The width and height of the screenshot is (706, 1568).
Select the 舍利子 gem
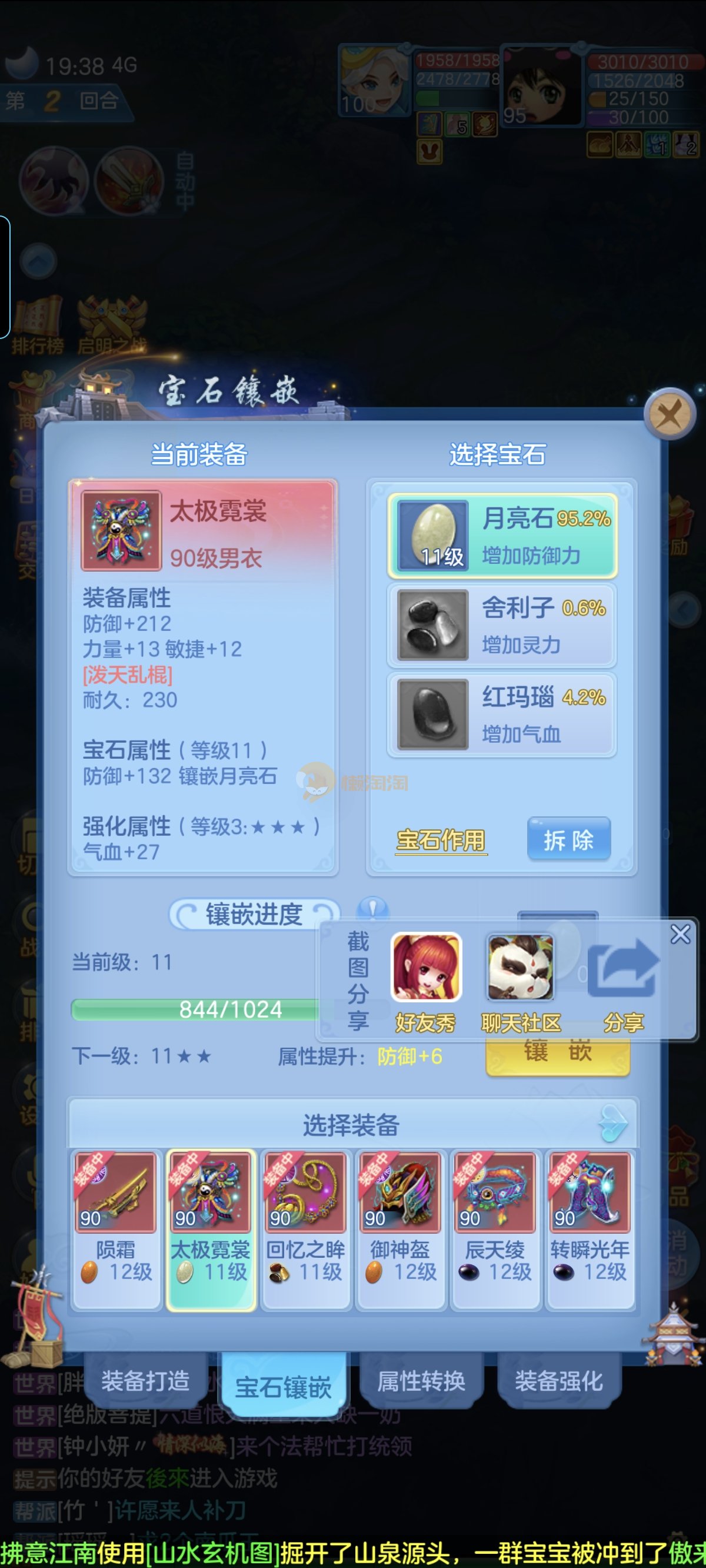(x=502, y=625)
